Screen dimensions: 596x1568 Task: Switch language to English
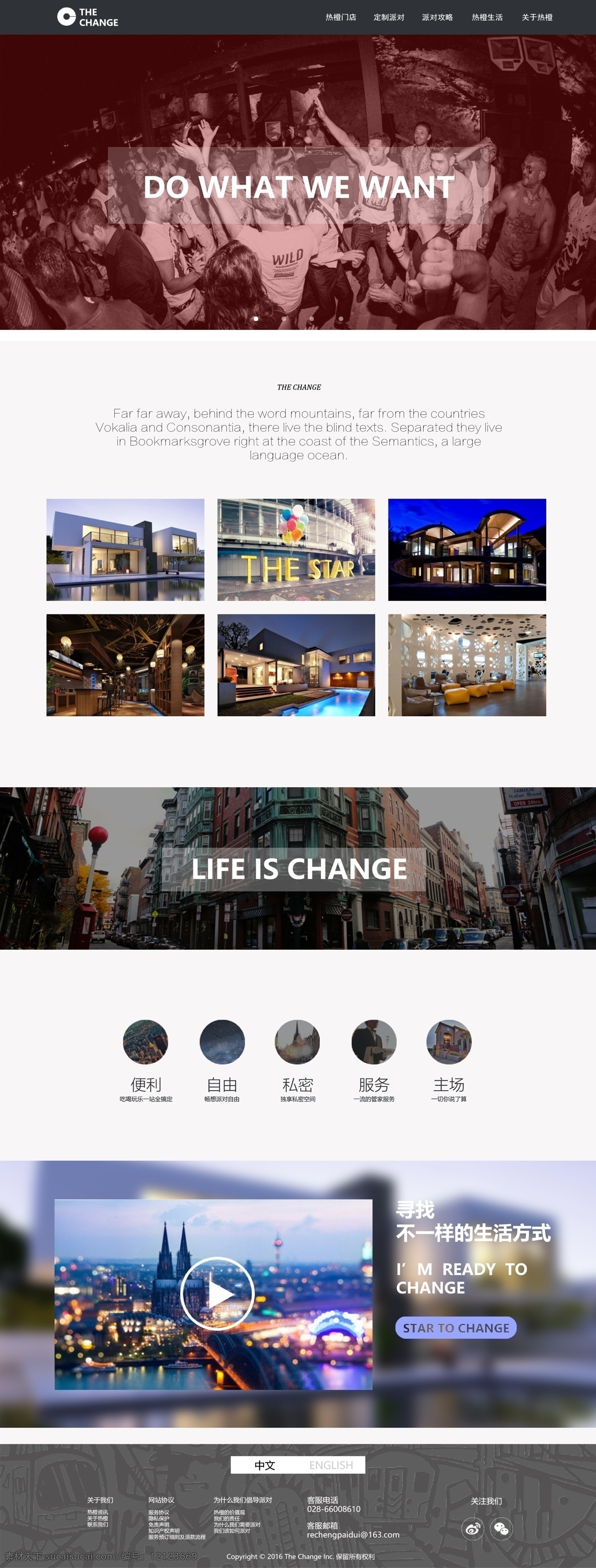point(331,1465)
